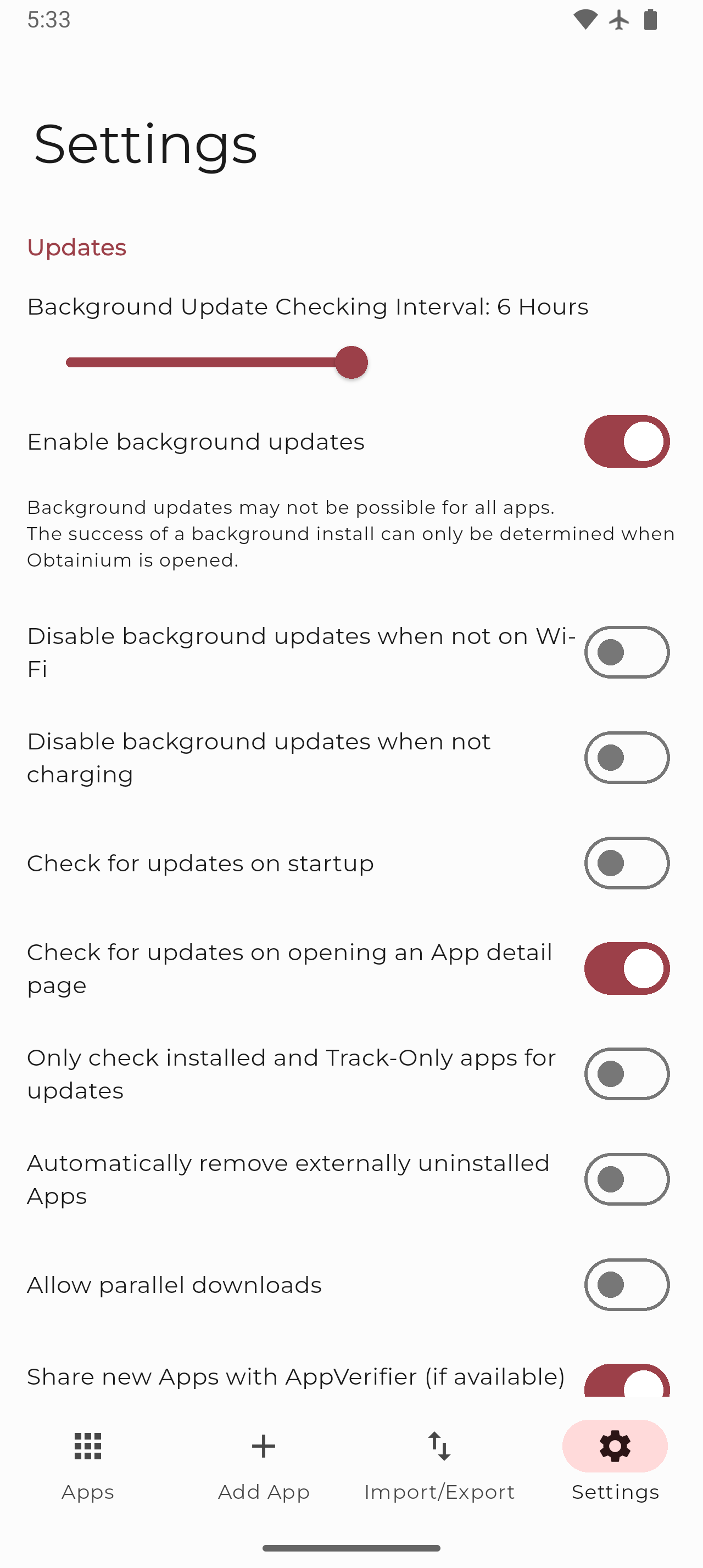Tap the Background Update Checking Interval slider
This screenshot has width=703, height=1568.
click(351, 363)
